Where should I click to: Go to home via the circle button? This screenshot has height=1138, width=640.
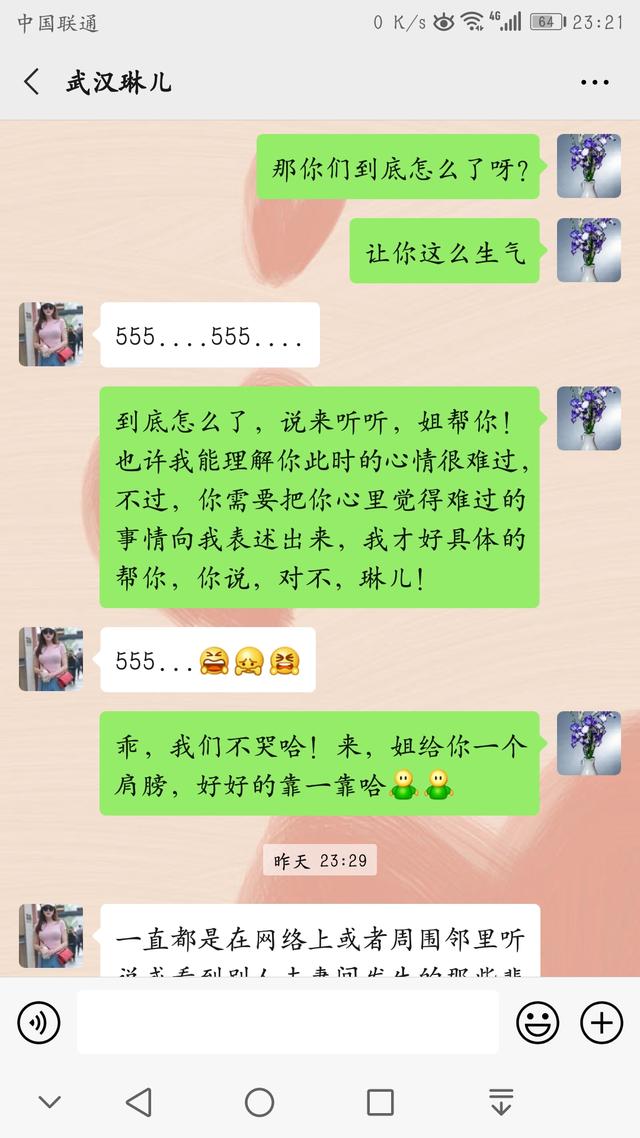[x=260, y=1102]
